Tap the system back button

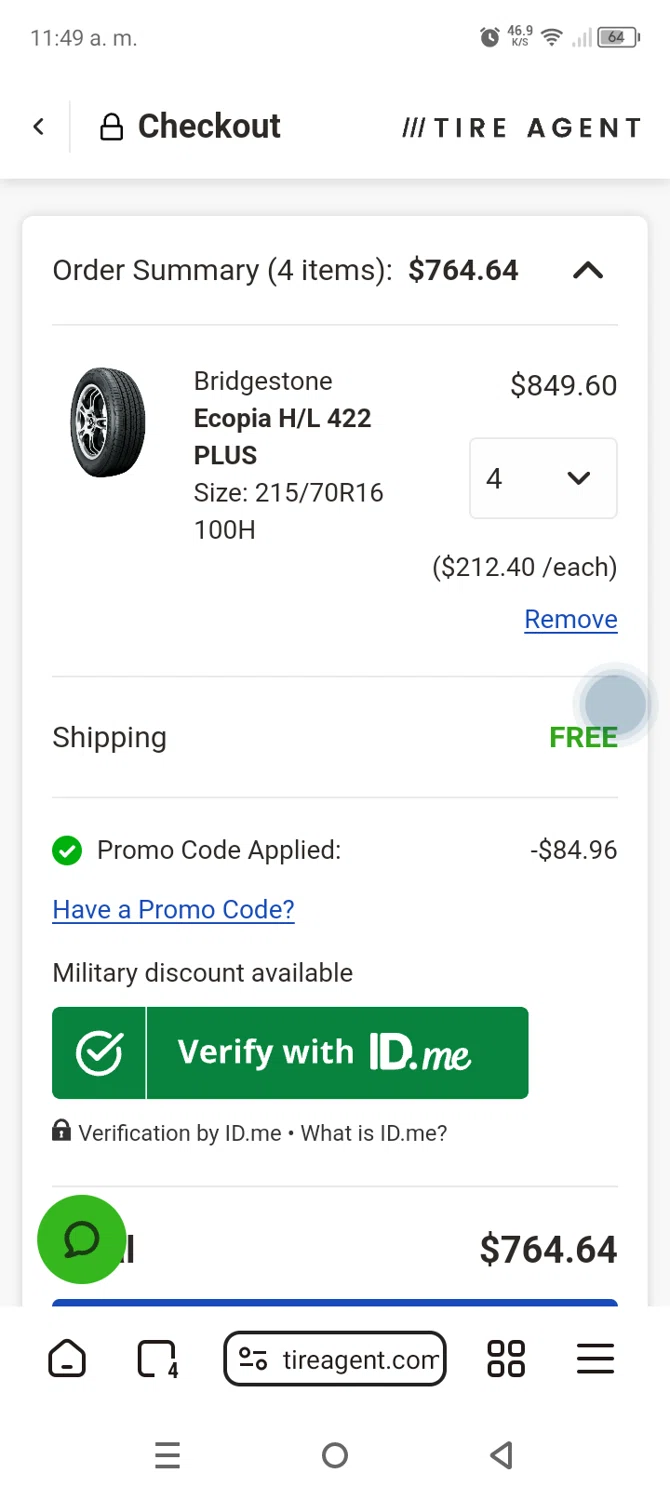pos(502,1455)
